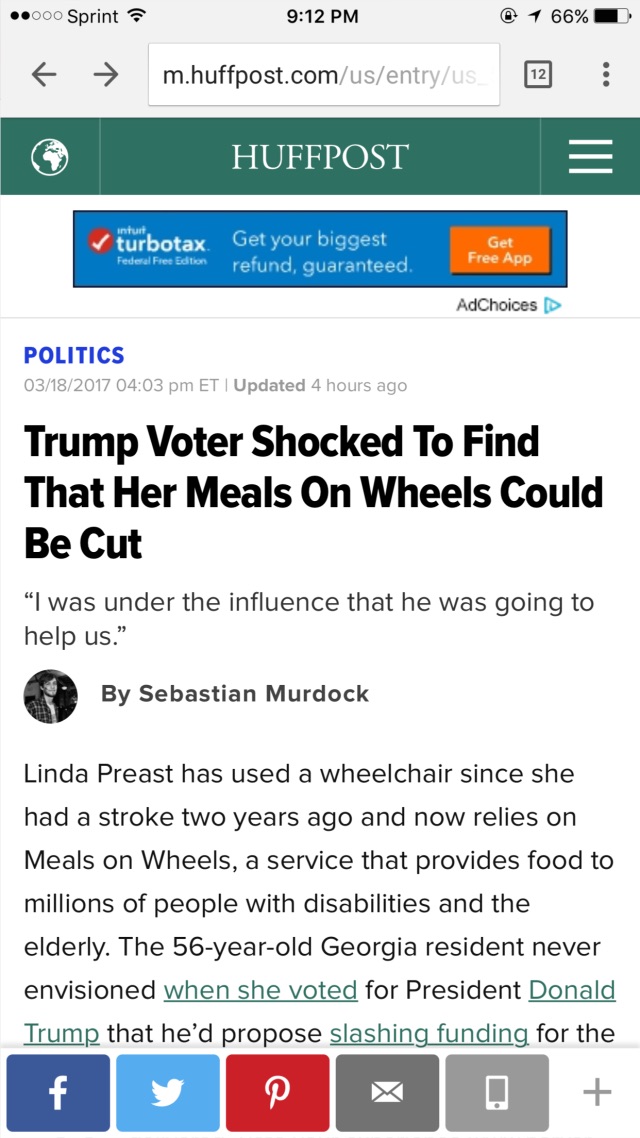Go forward in browser history

(106, 75)
